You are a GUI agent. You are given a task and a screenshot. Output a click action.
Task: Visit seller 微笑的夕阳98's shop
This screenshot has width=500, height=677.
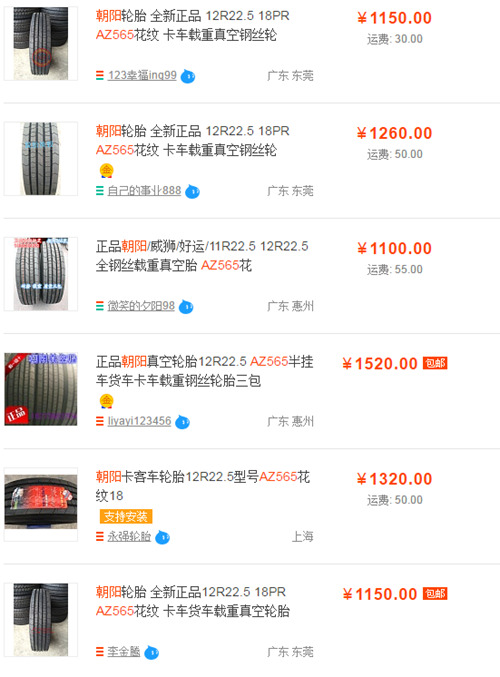[141, 306]
